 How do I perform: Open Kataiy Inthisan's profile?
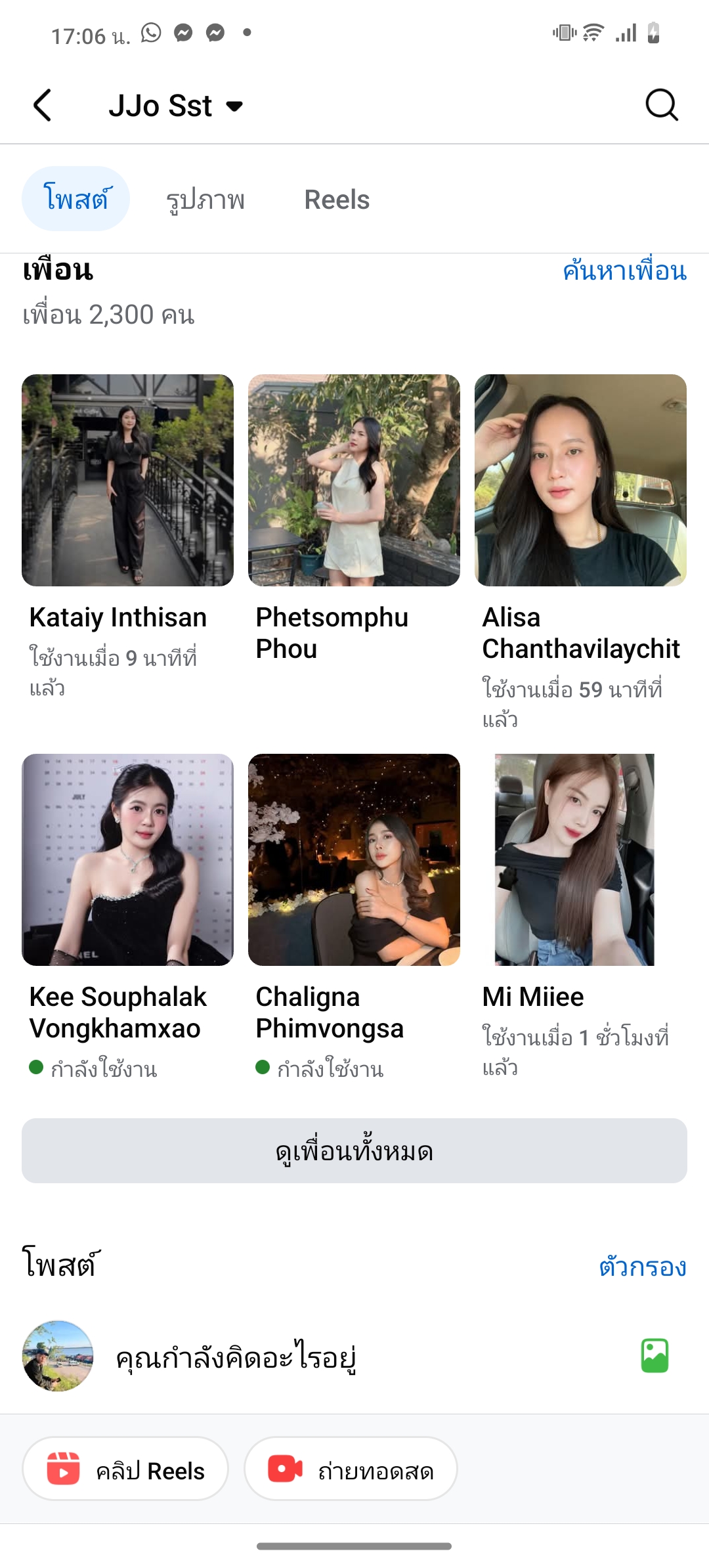(127, 480)
